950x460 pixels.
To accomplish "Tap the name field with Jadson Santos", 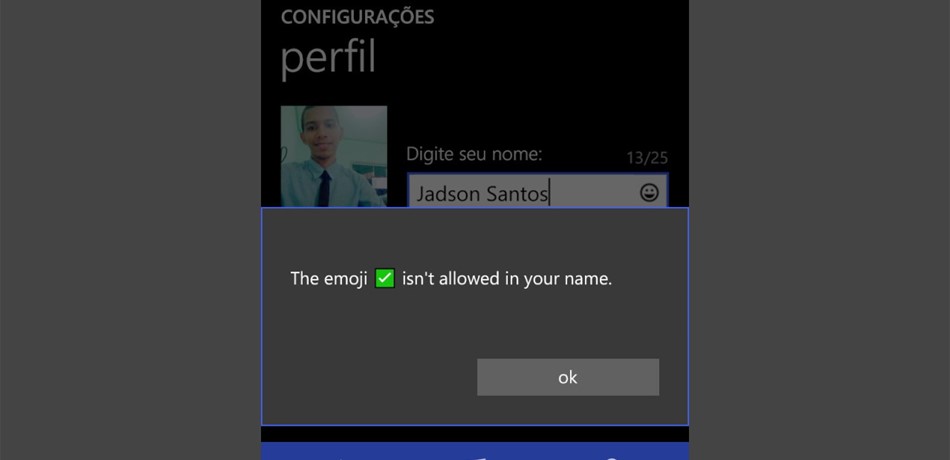I will (537, 191).
